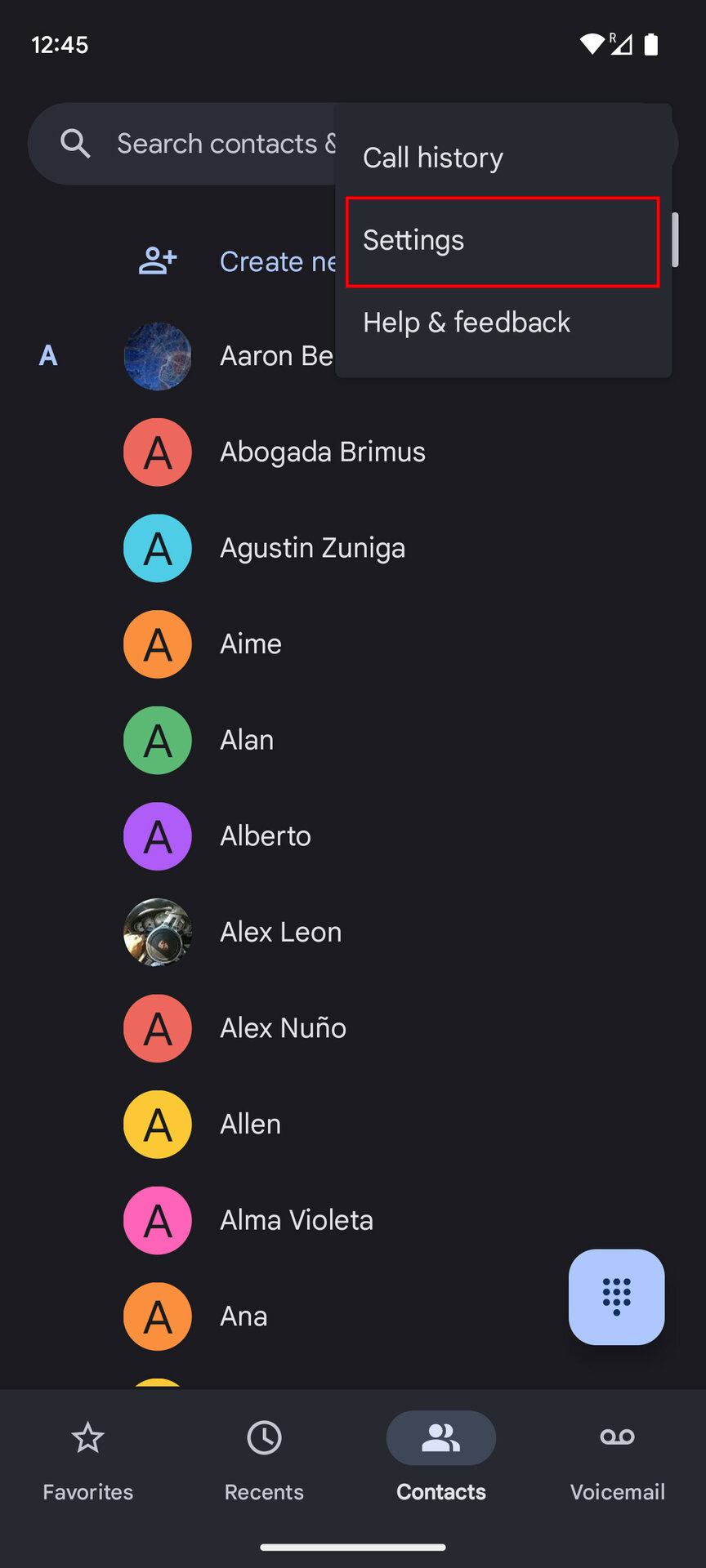
Task: Go to the Recents tab
Action: click(264, 1456)
